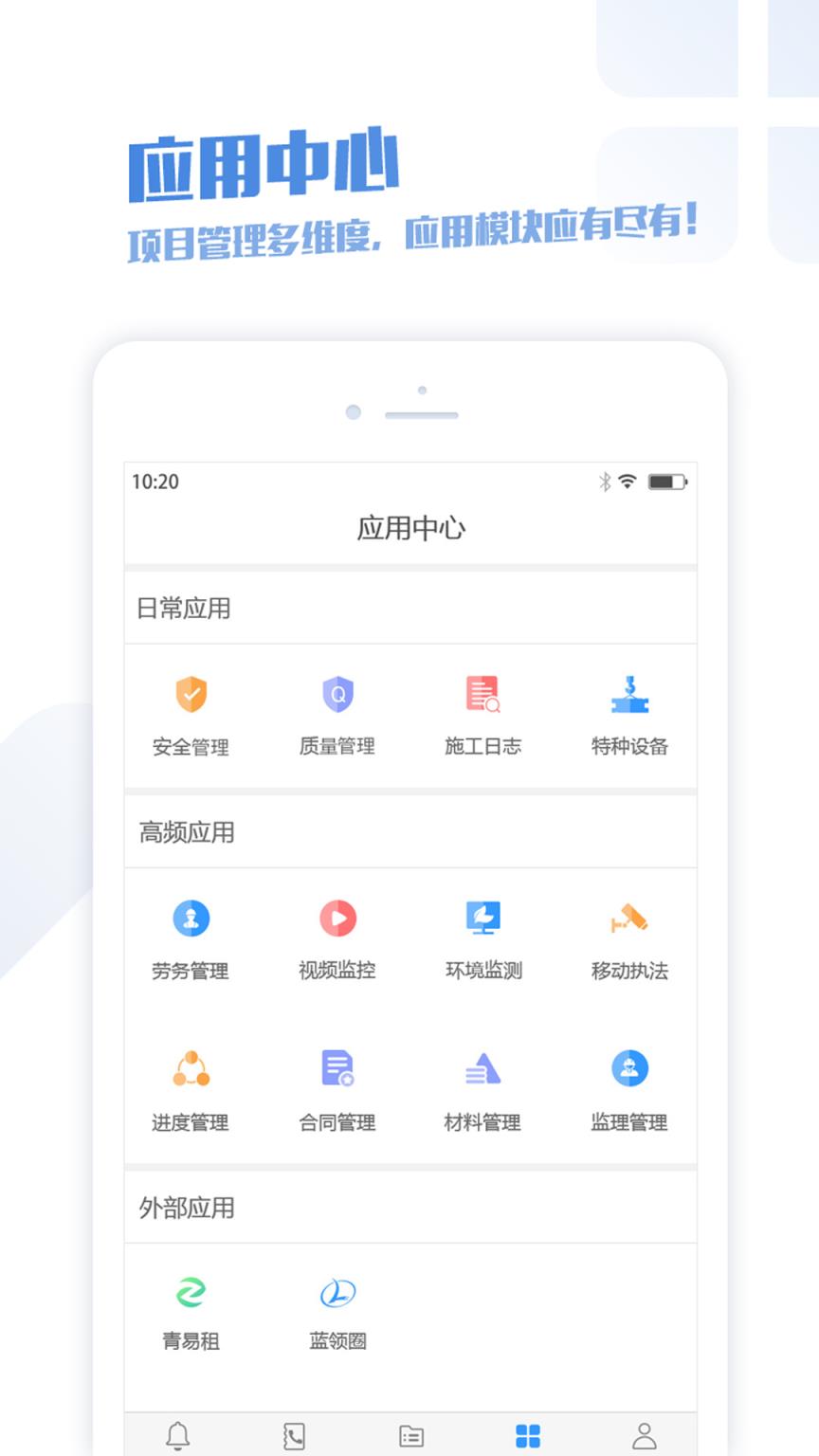Screen dimensions: 819x1456
Task: Open the 特种设备 special equipment module
Action: tap(630, 714)
